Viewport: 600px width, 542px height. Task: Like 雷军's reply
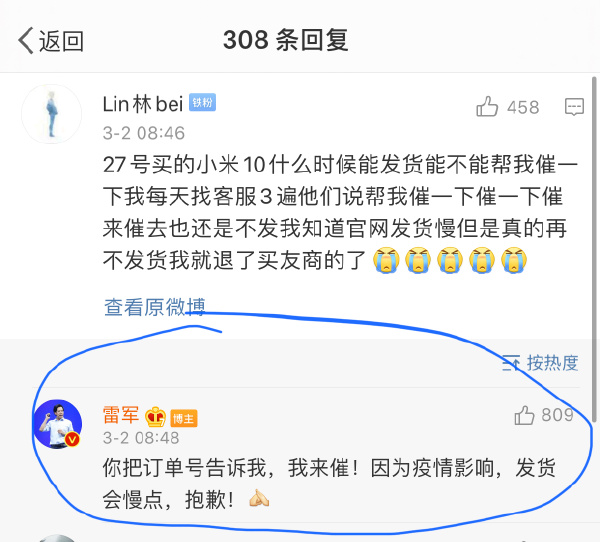[x=525, y=415]
